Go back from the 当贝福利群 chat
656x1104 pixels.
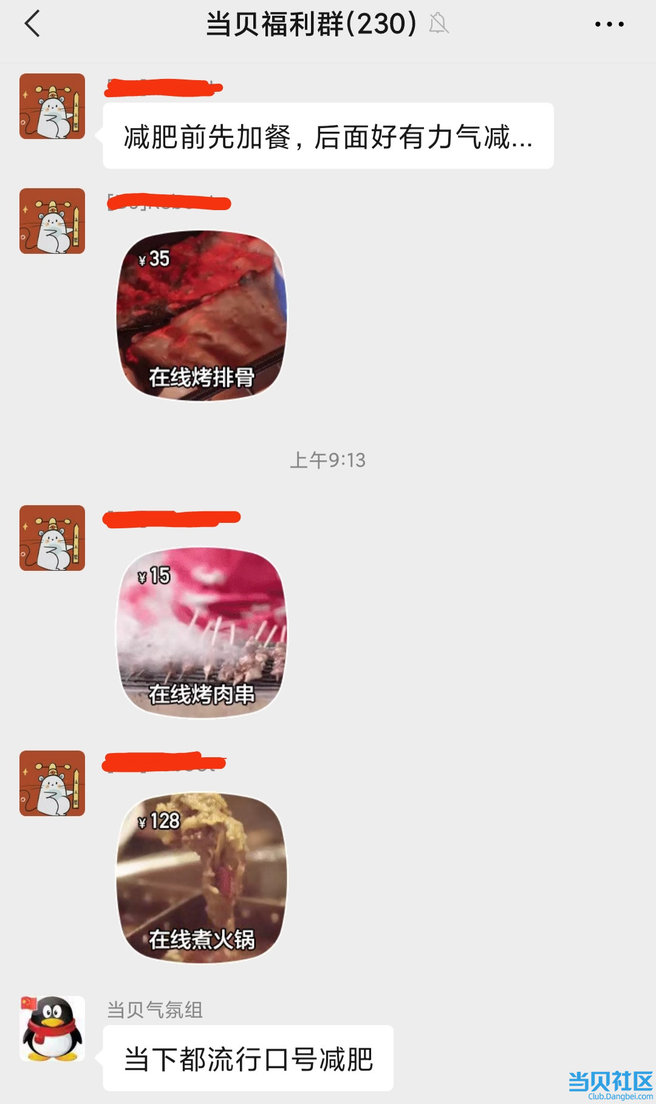click(33, 24)
